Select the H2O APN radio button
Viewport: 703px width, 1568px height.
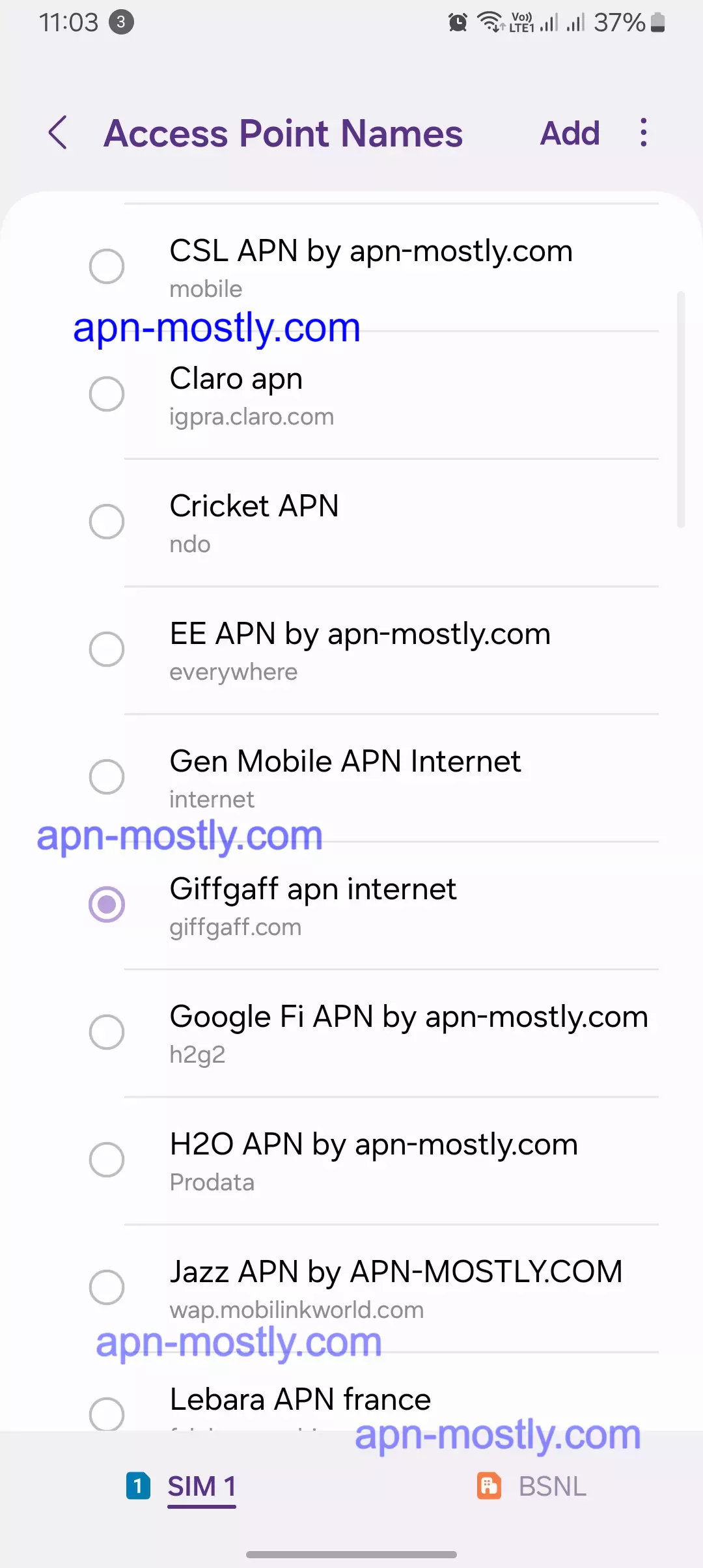tap(107, 1160)
